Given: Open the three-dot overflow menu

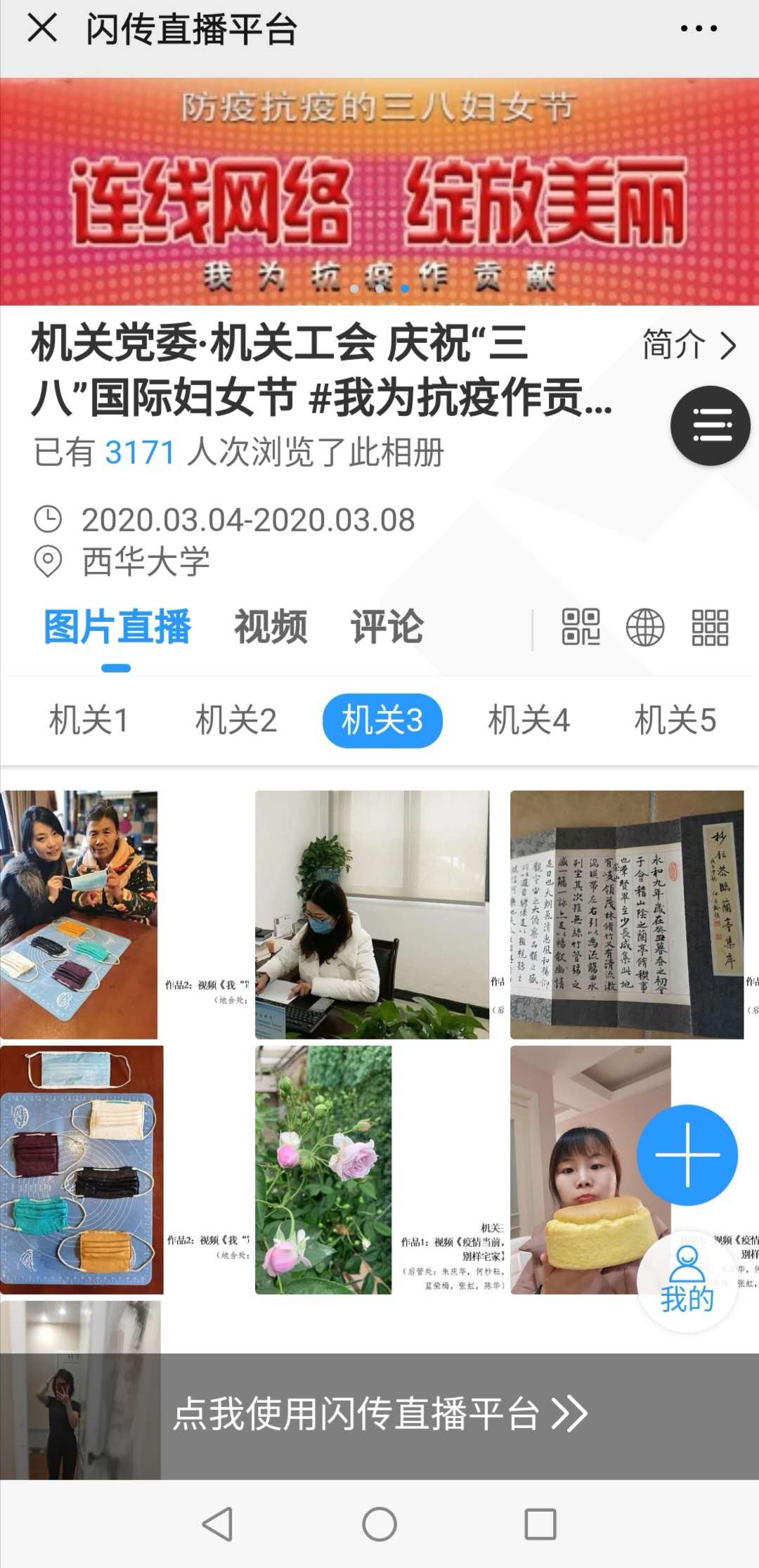Looking at the screenshot, I should 699,29.
